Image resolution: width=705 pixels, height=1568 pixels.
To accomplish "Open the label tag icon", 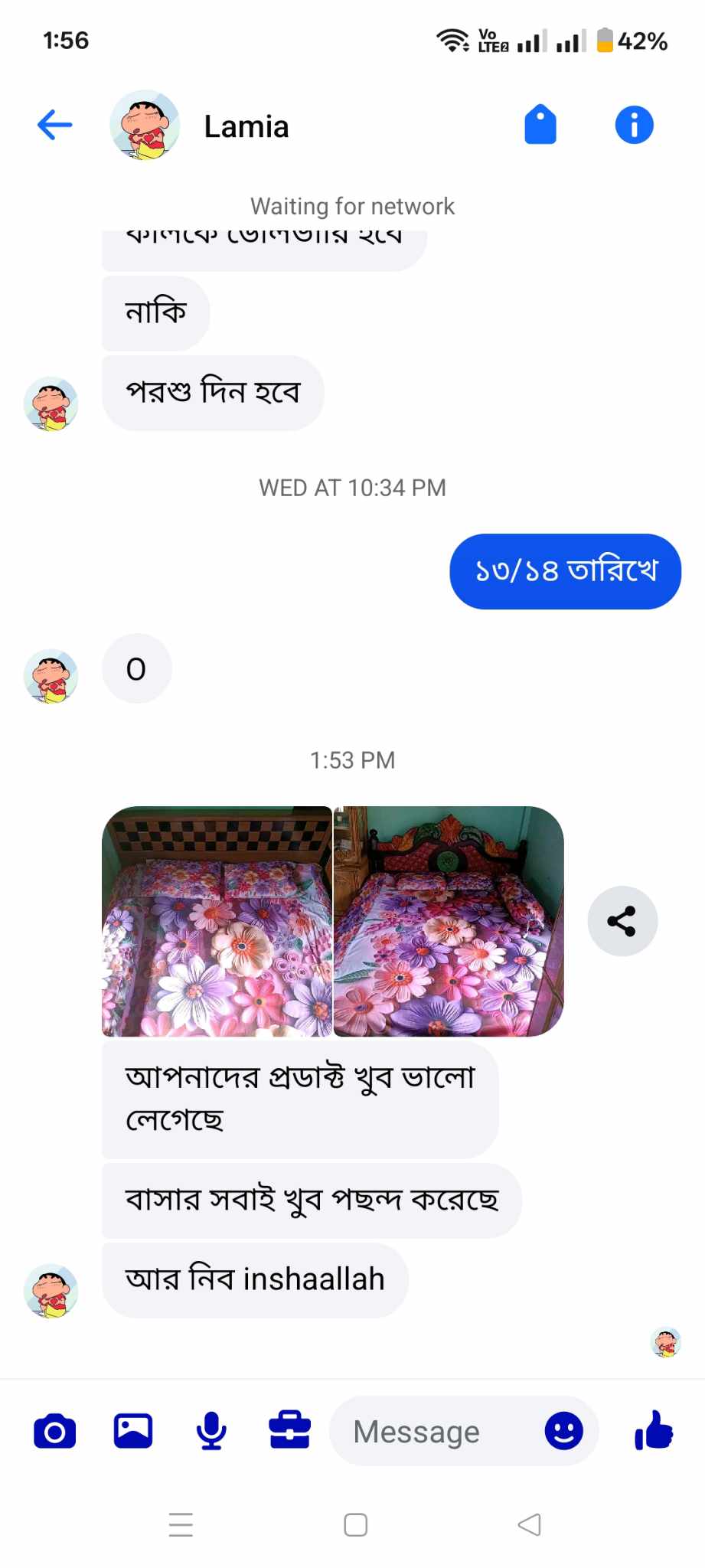I will point(540,125).
